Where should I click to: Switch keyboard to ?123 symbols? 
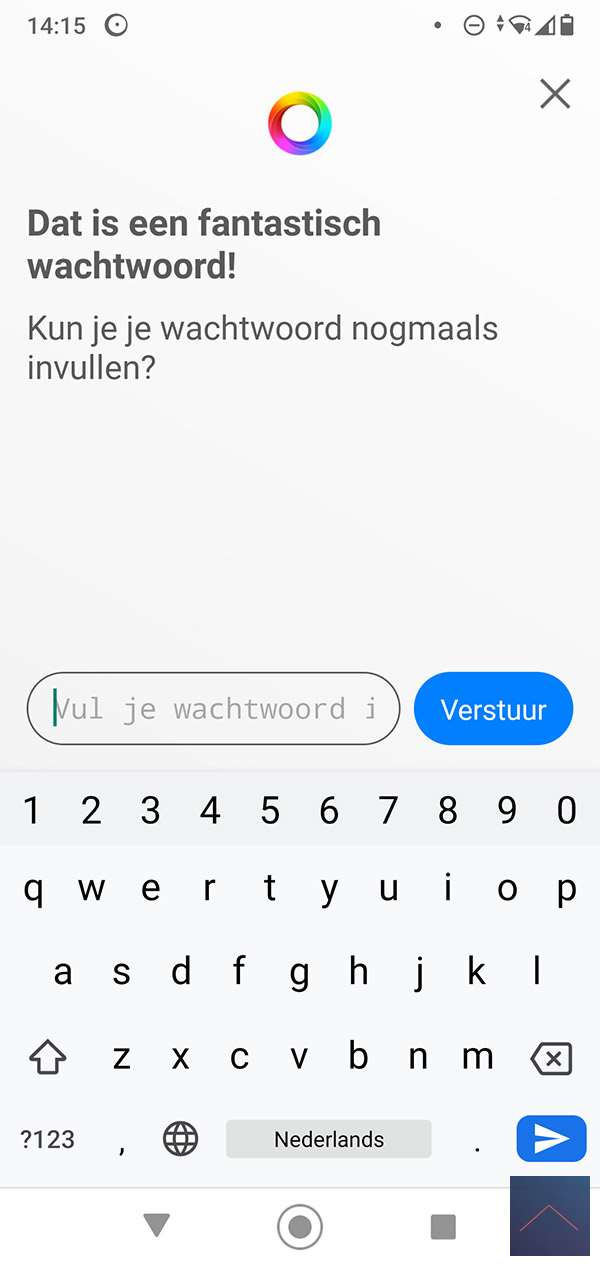coord(48,1139)
